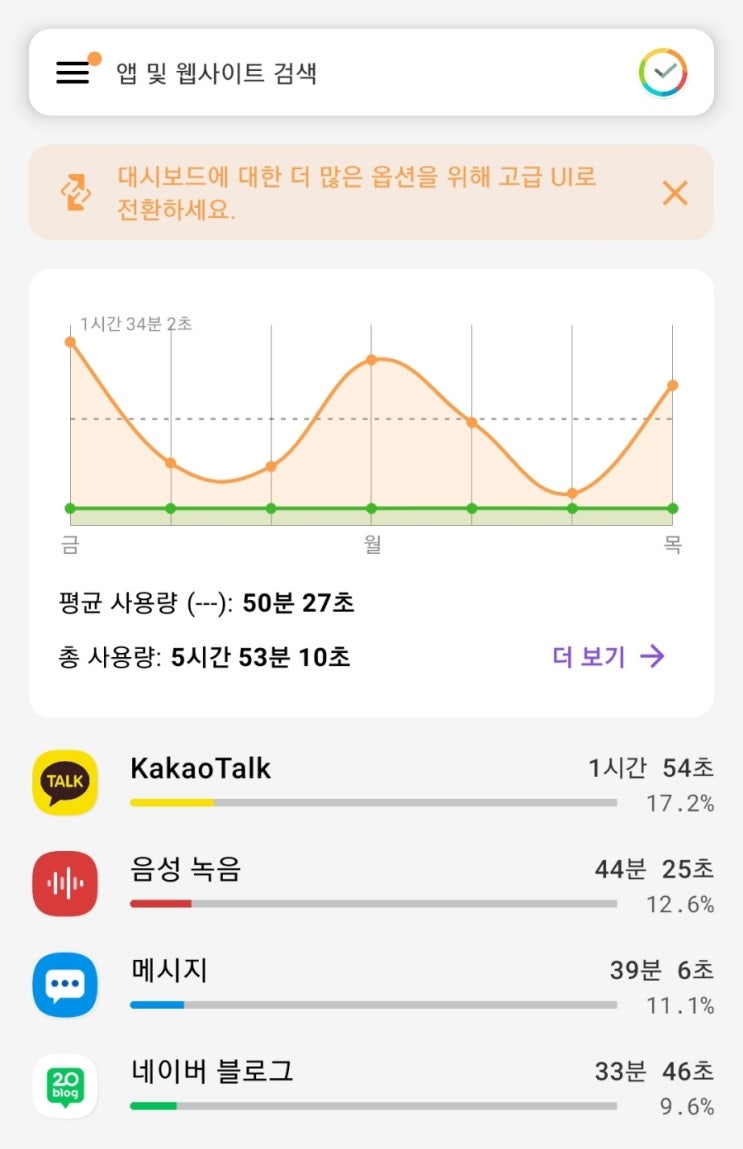Screen dimensions: 743x1149
Task: Open the colorful clock checkmark icon
Action: pos(663,73)
